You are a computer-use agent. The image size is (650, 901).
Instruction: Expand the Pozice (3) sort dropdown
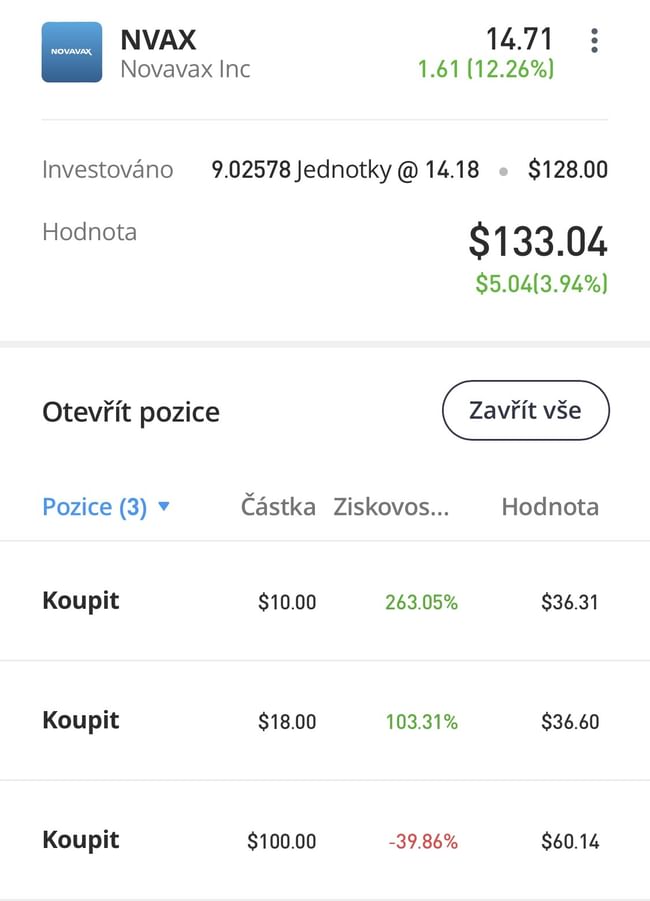(106, 507)
